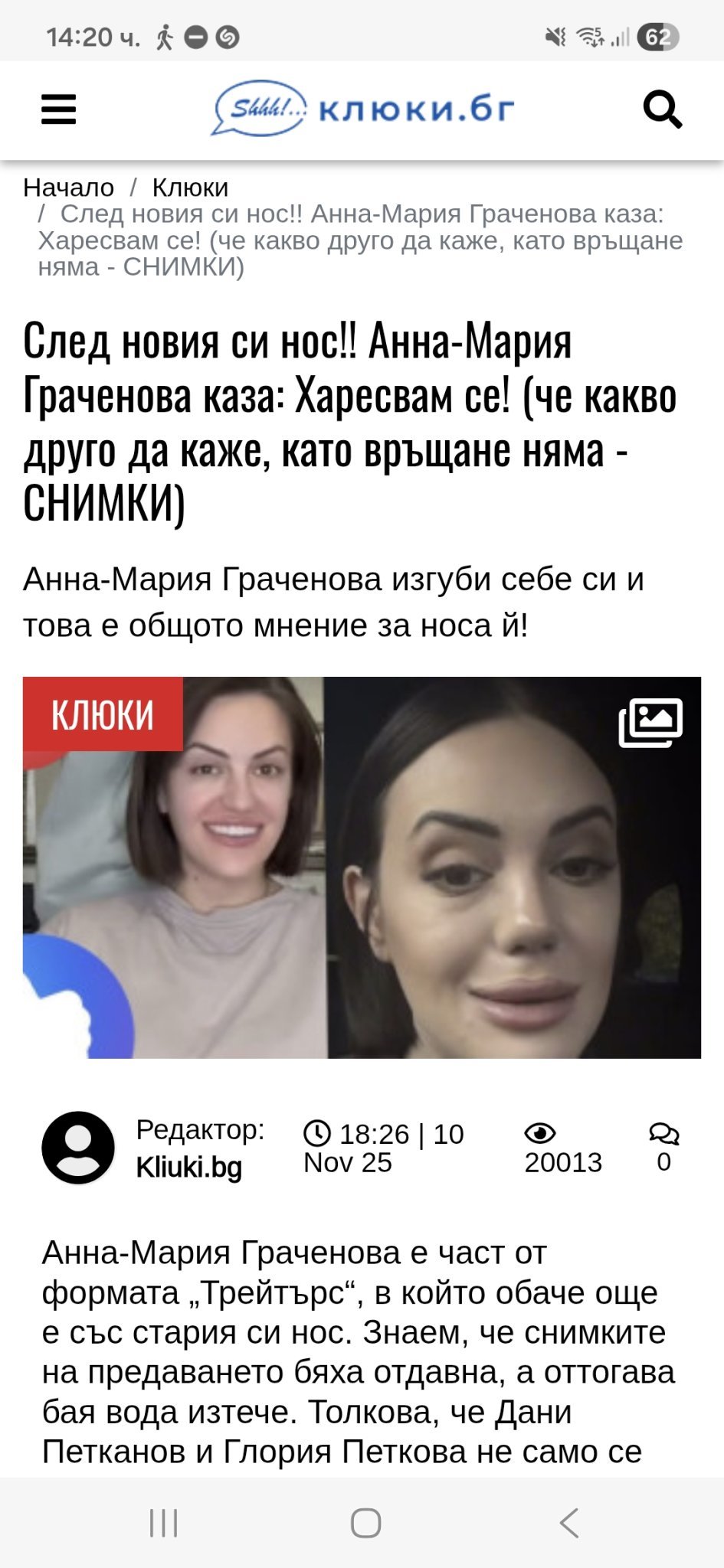724x1568 pixels.
Task: Open the gallery icon on the photo
Action: [x=650, y=722]
